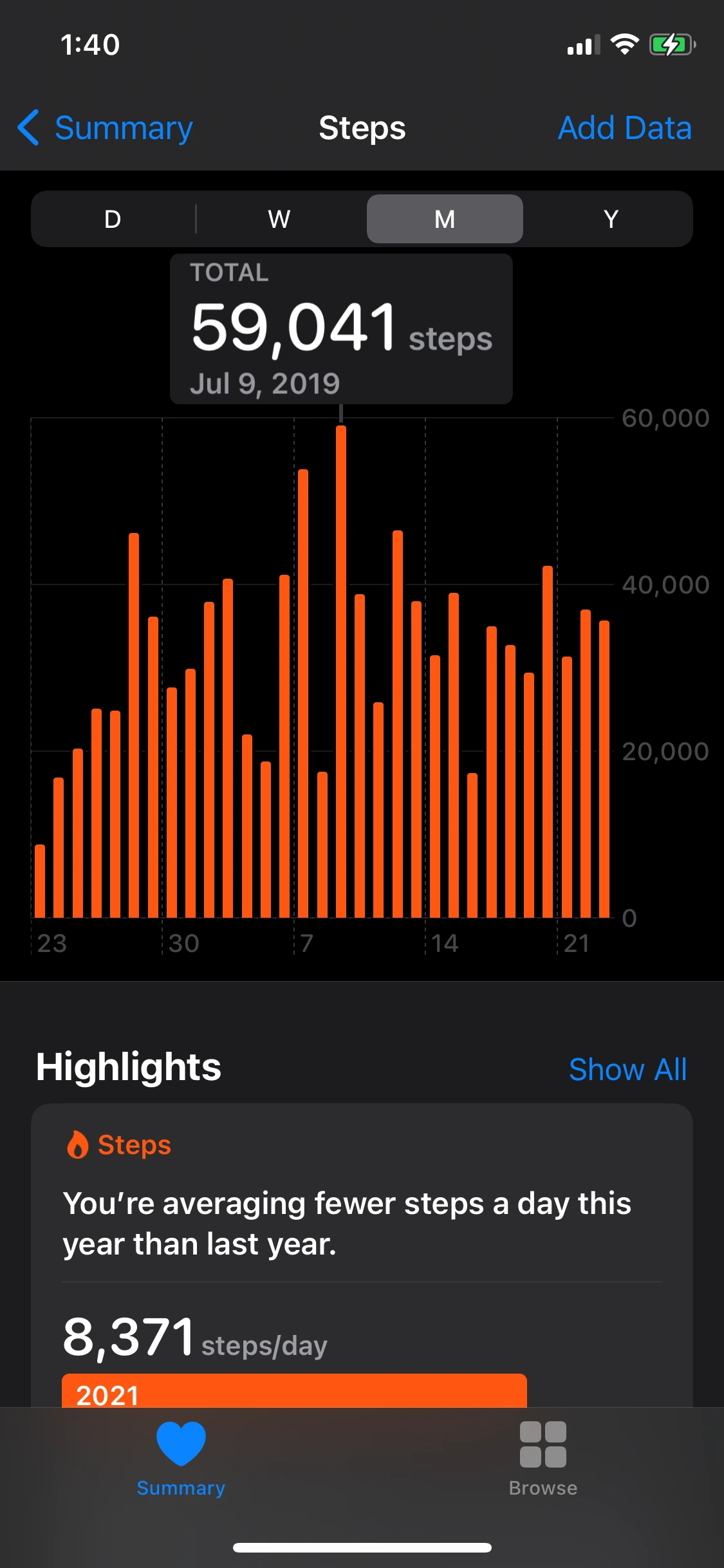Switch to the Browse tab
The image size is (724, 1568).
coord(543,1459)
